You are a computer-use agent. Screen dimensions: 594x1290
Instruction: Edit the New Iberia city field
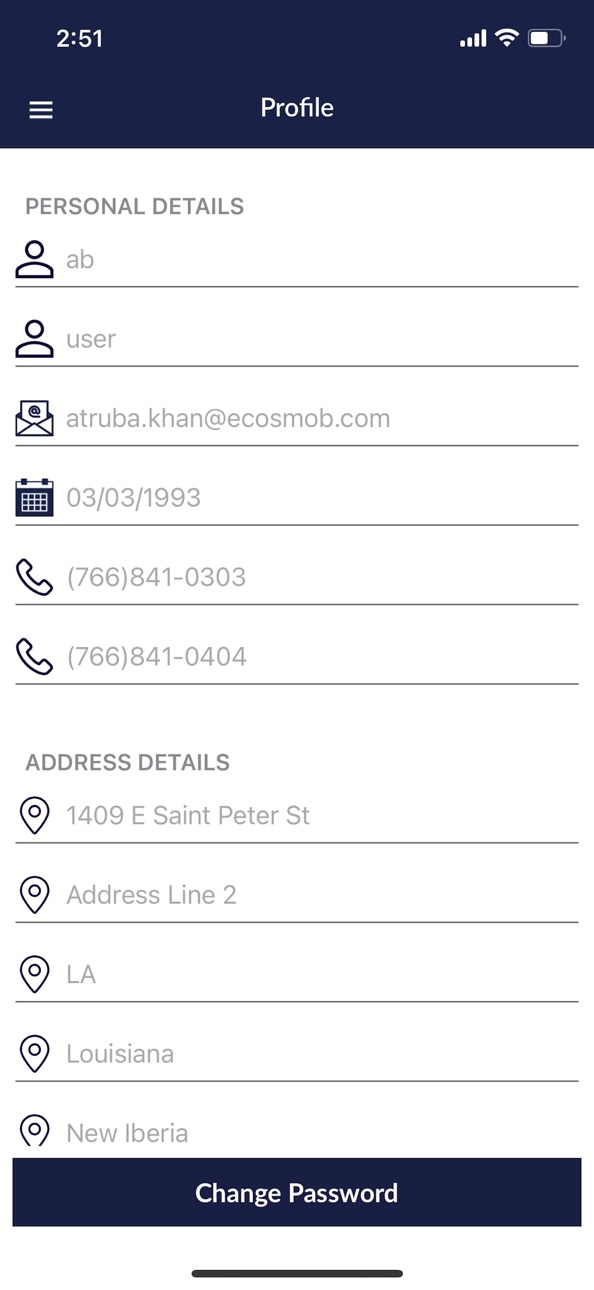coord(321,1133)
